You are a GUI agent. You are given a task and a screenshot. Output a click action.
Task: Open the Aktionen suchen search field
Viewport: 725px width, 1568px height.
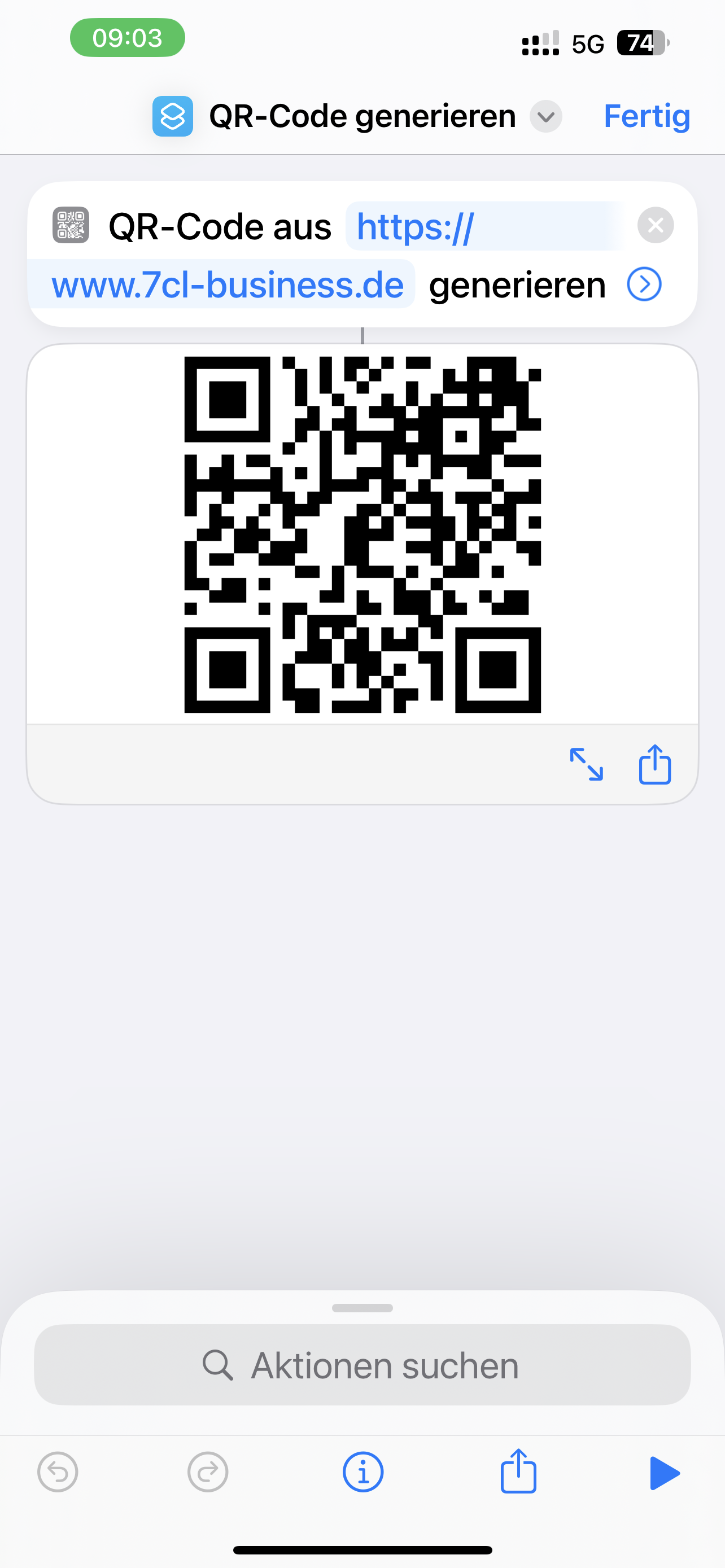point(362,1365)
